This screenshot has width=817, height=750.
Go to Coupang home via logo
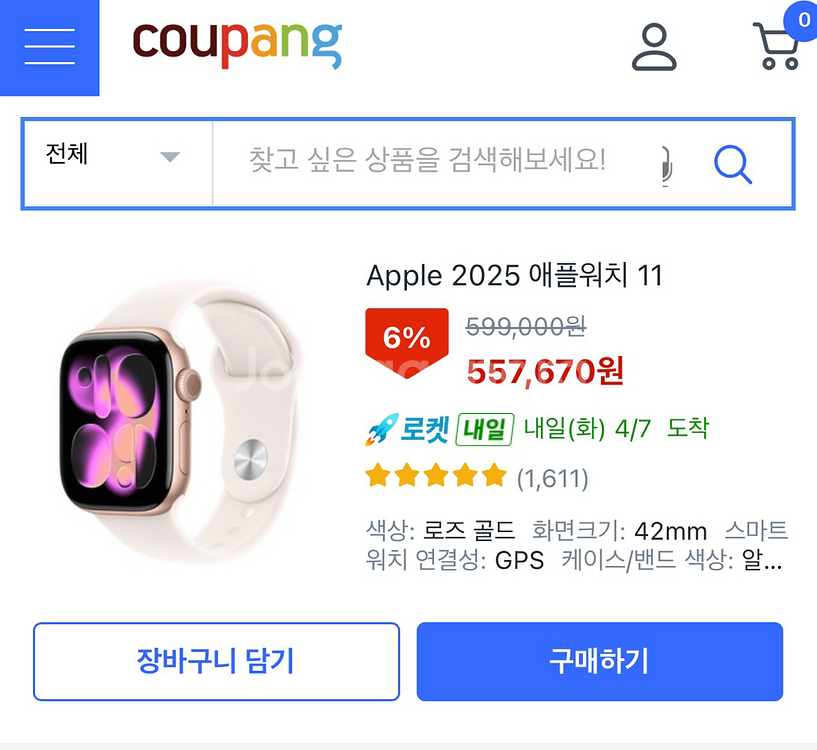[x=237, y=45]
